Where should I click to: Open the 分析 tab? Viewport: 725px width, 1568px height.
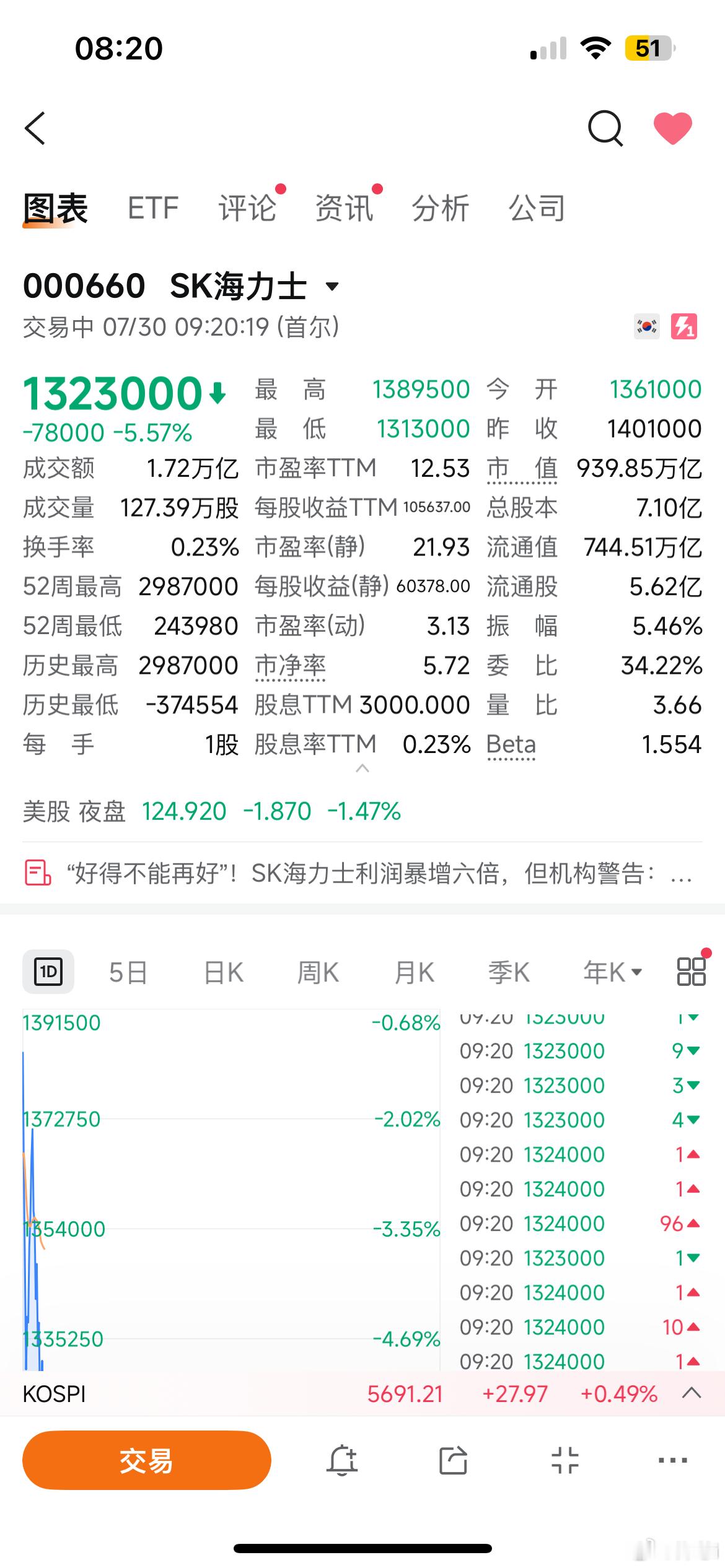[441, 208]
